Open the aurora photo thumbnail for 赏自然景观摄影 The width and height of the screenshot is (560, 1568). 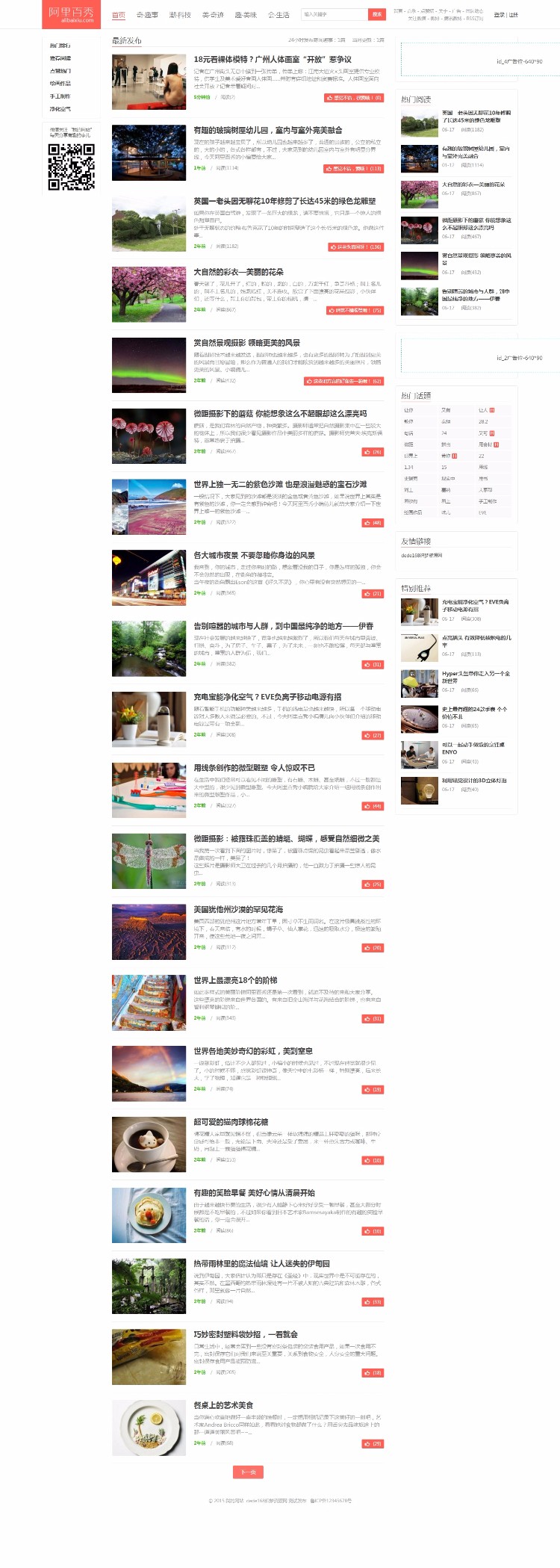click(149, 365)
